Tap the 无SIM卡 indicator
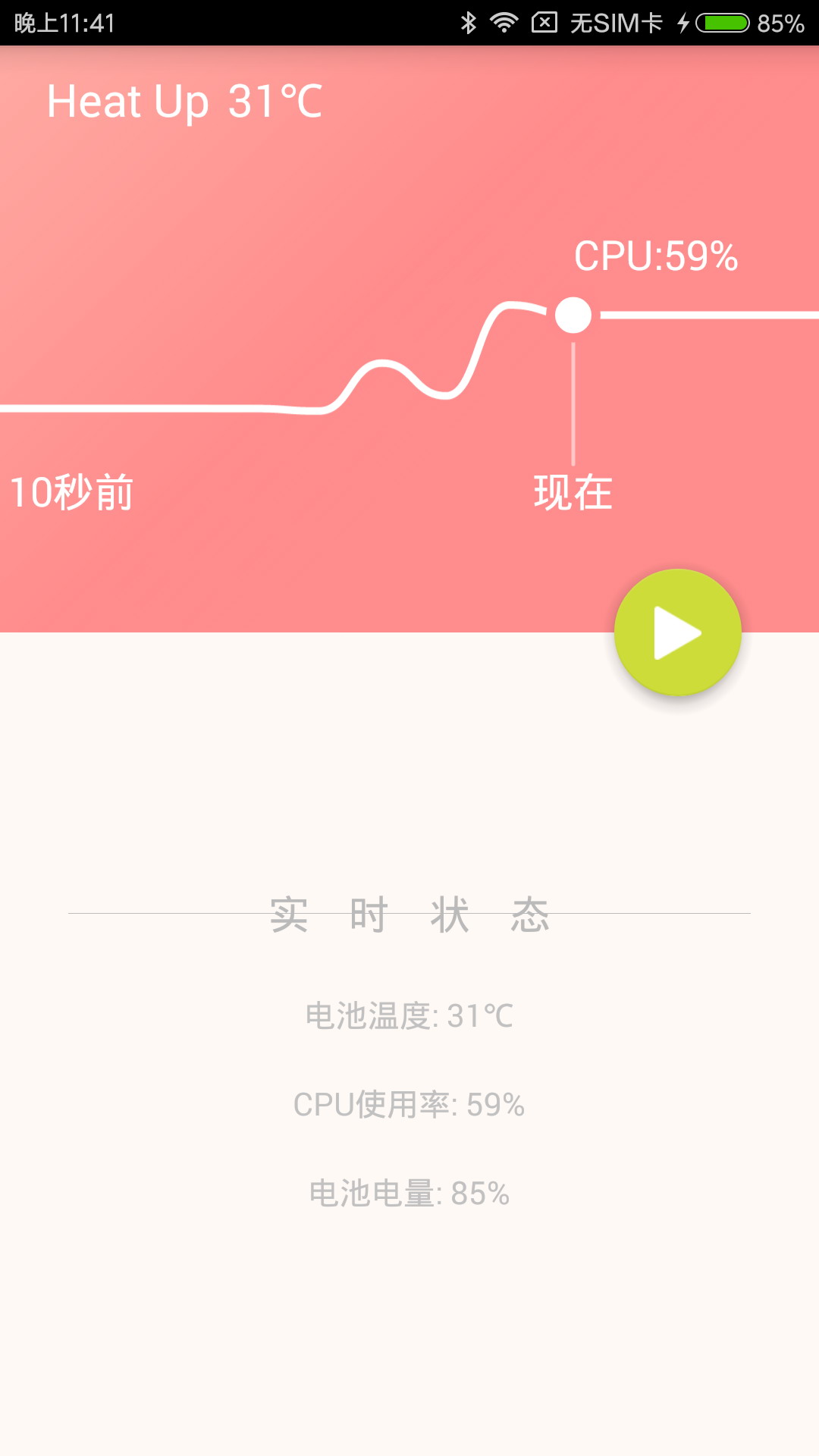 [x=616, y=23]
